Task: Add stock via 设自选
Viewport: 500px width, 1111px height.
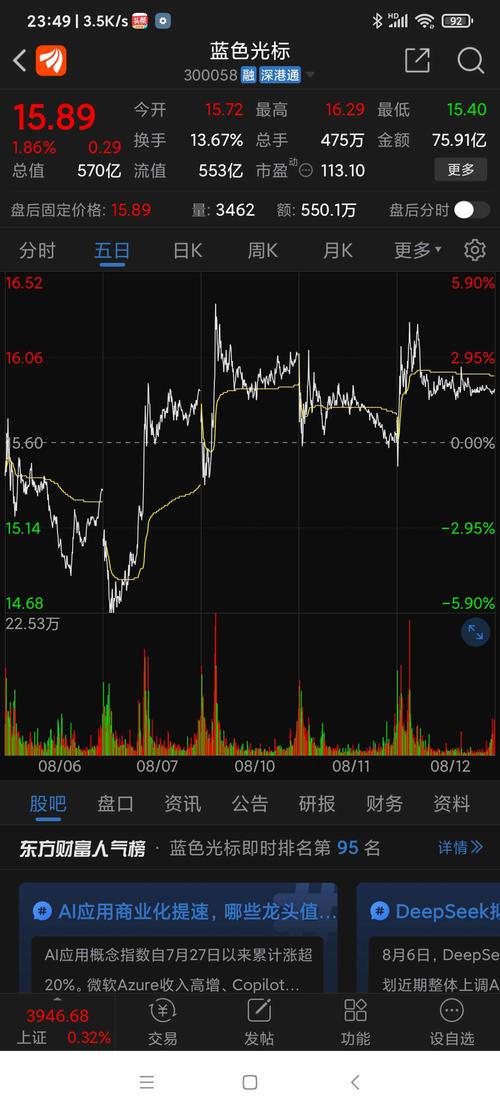Action: coord(451,1022)
